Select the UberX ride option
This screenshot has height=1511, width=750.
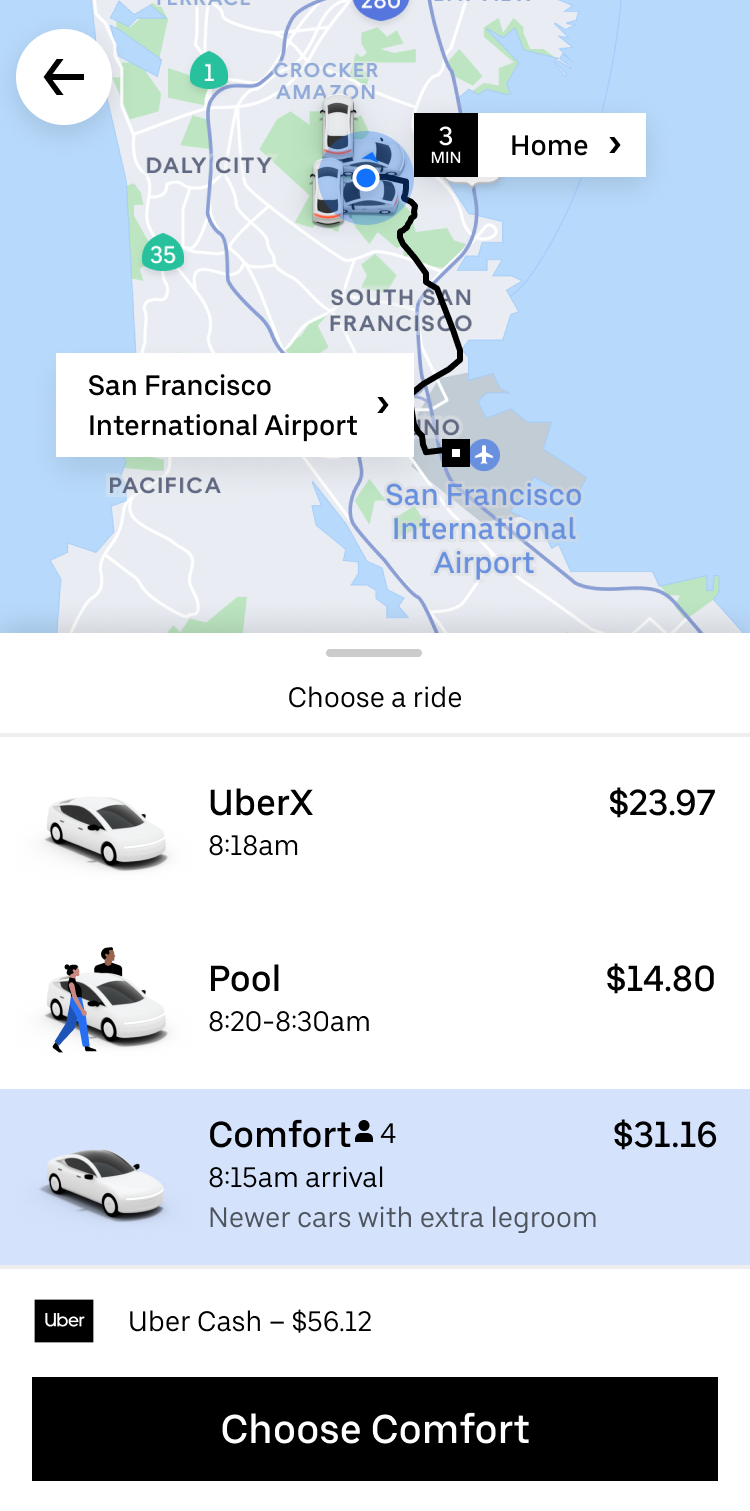[375, 823]
